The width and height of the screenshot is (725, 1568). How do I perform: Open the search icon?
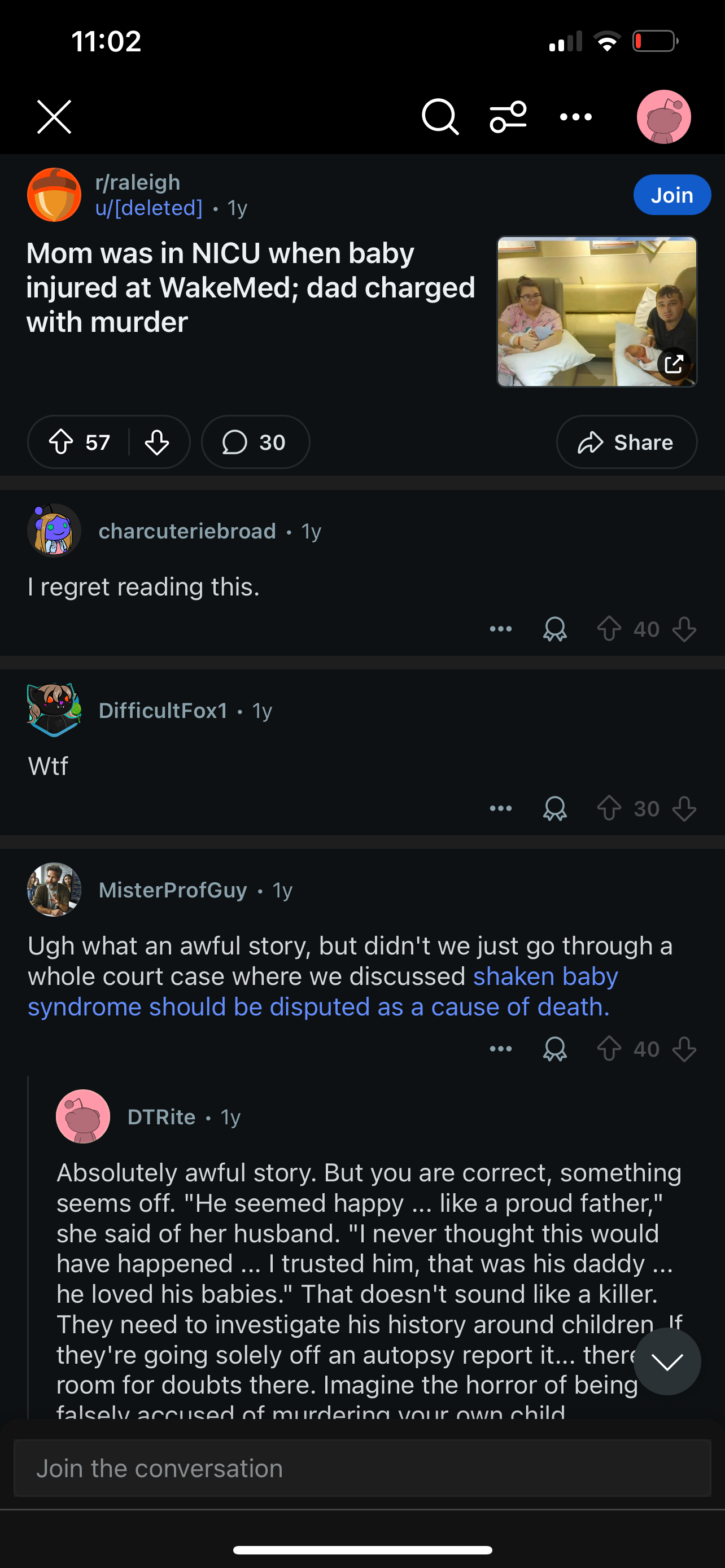(x=440, y=116)
